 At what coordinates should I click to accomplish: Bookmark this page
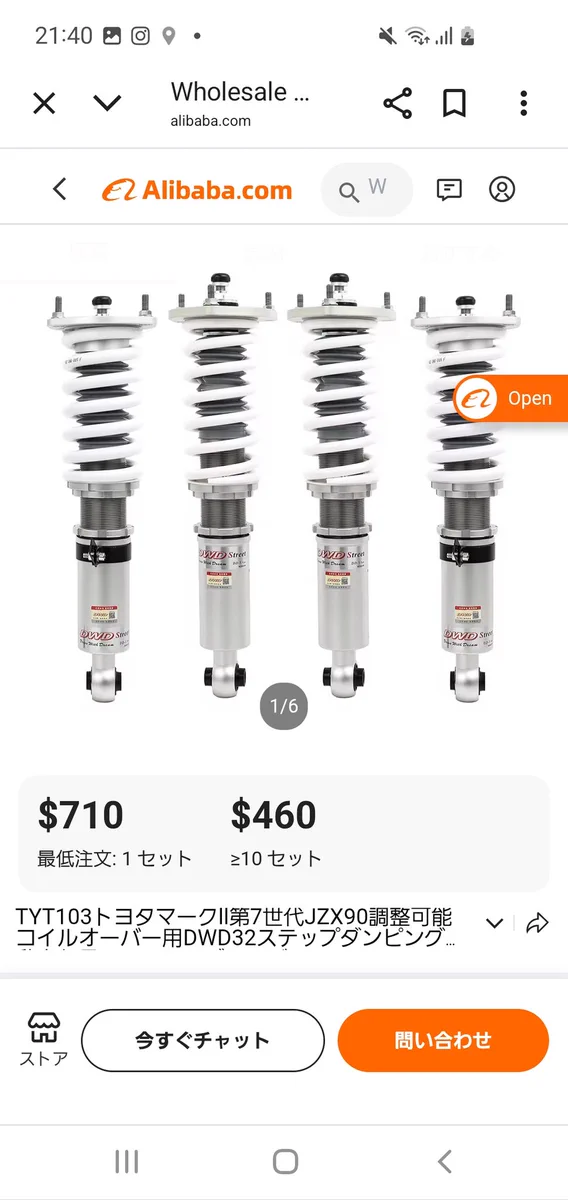point(454,104)
